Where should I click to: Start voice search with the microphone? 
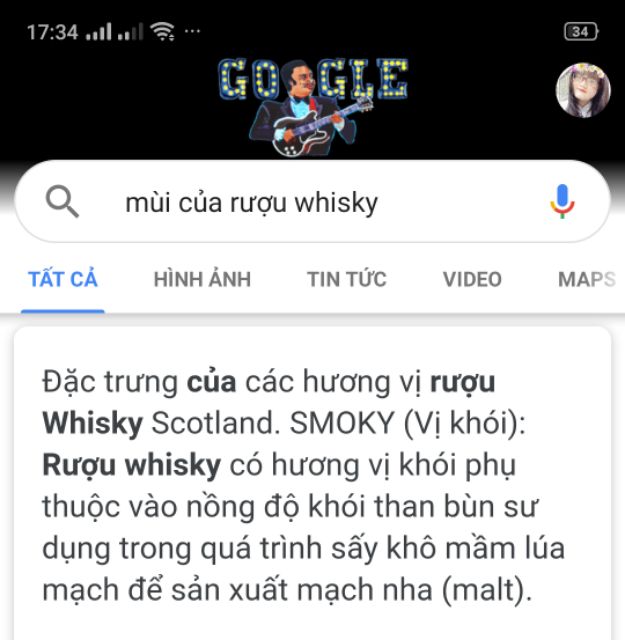coord(563,202)
